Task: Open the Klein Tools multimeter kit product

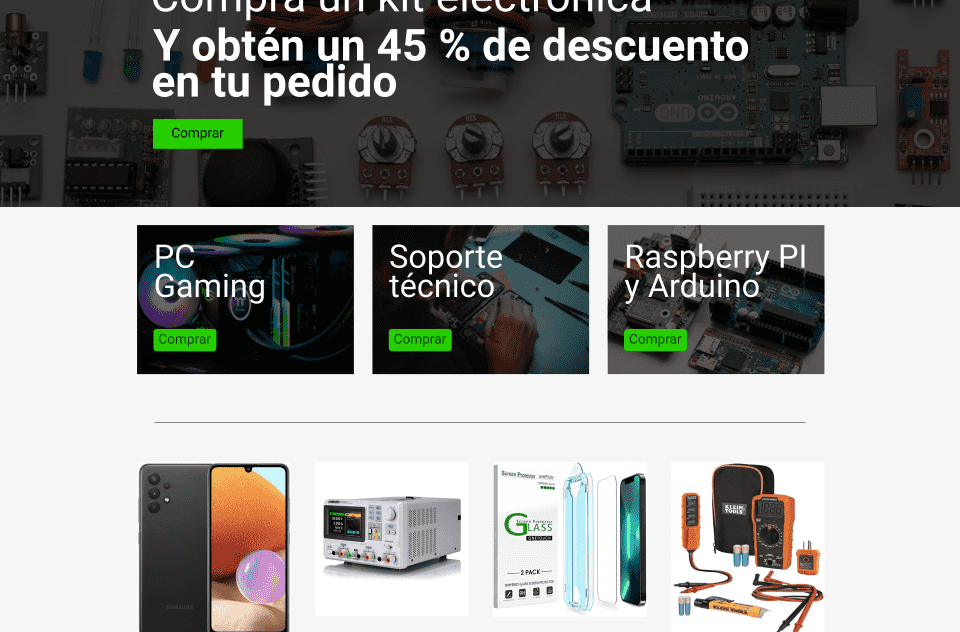Action: (747, 545)
